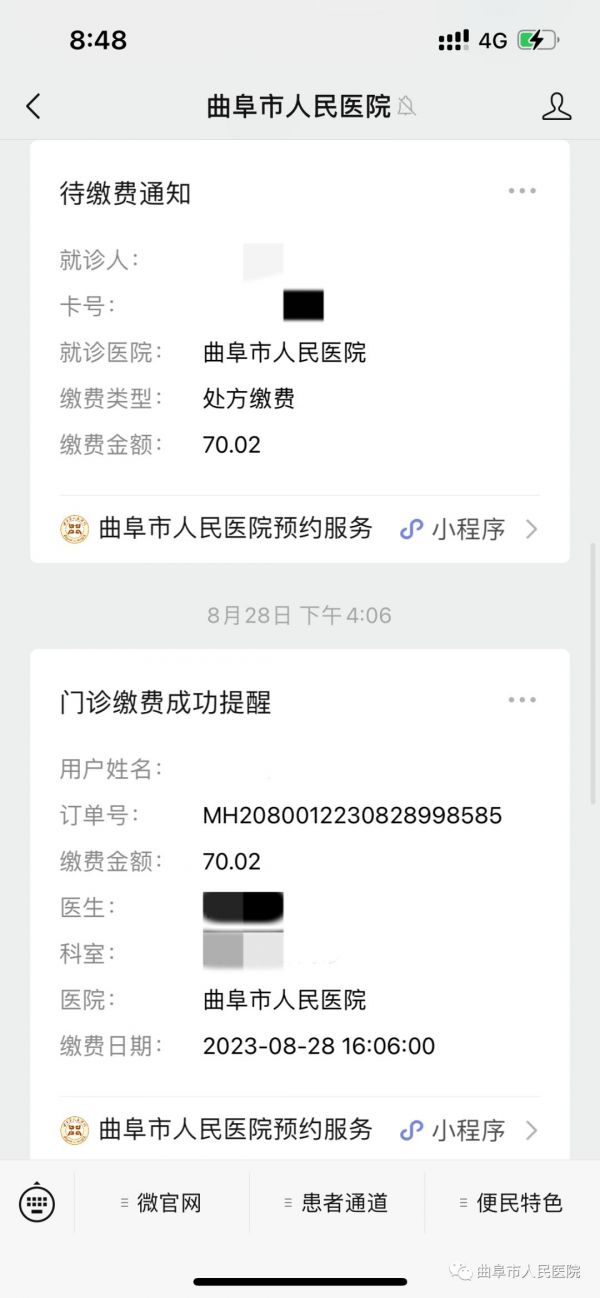The height and width of the screenshot is (1298, 600).
Task: Open the account profile icon
Action: point(556,107)
